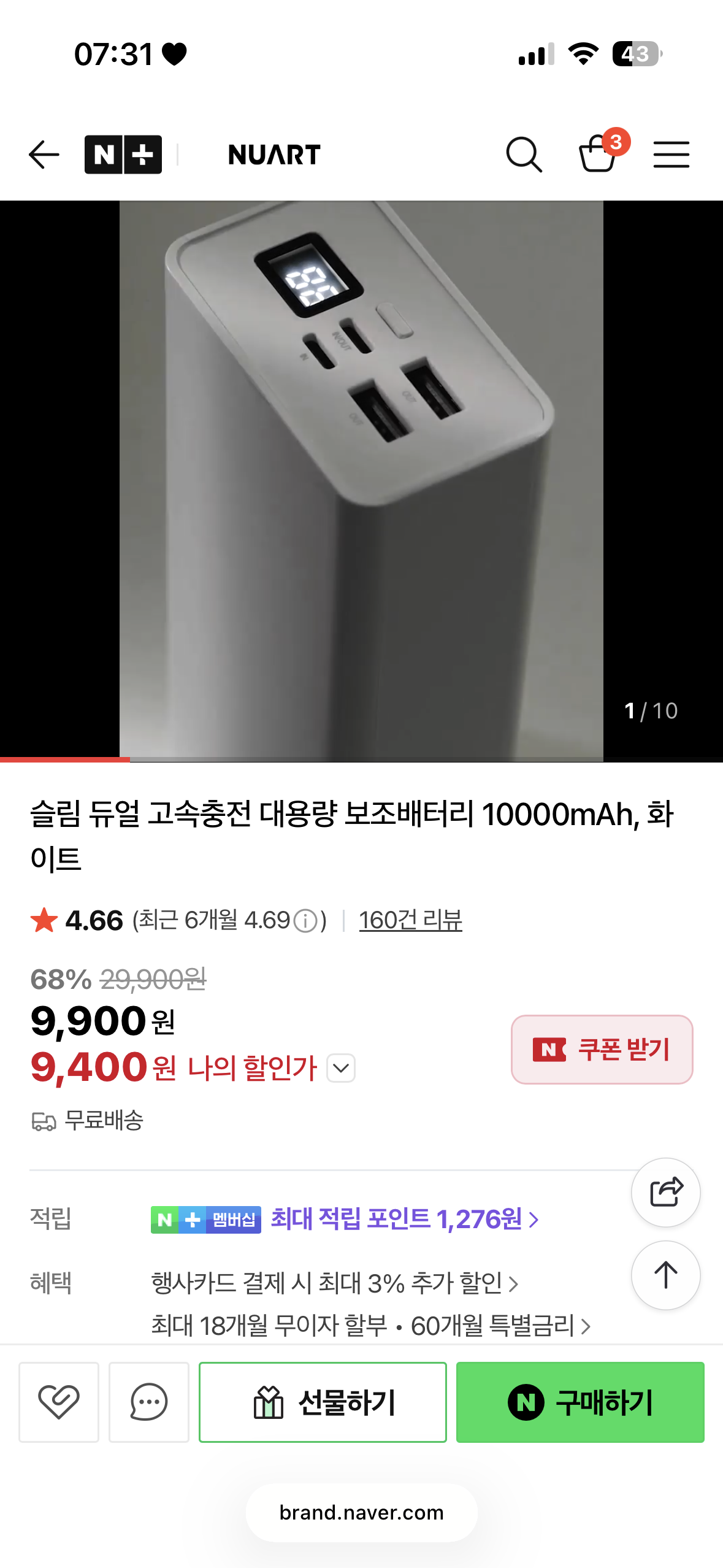Go back to the previous page
723x1568 pixels.
pyautogui.click(x=44, y=154)
